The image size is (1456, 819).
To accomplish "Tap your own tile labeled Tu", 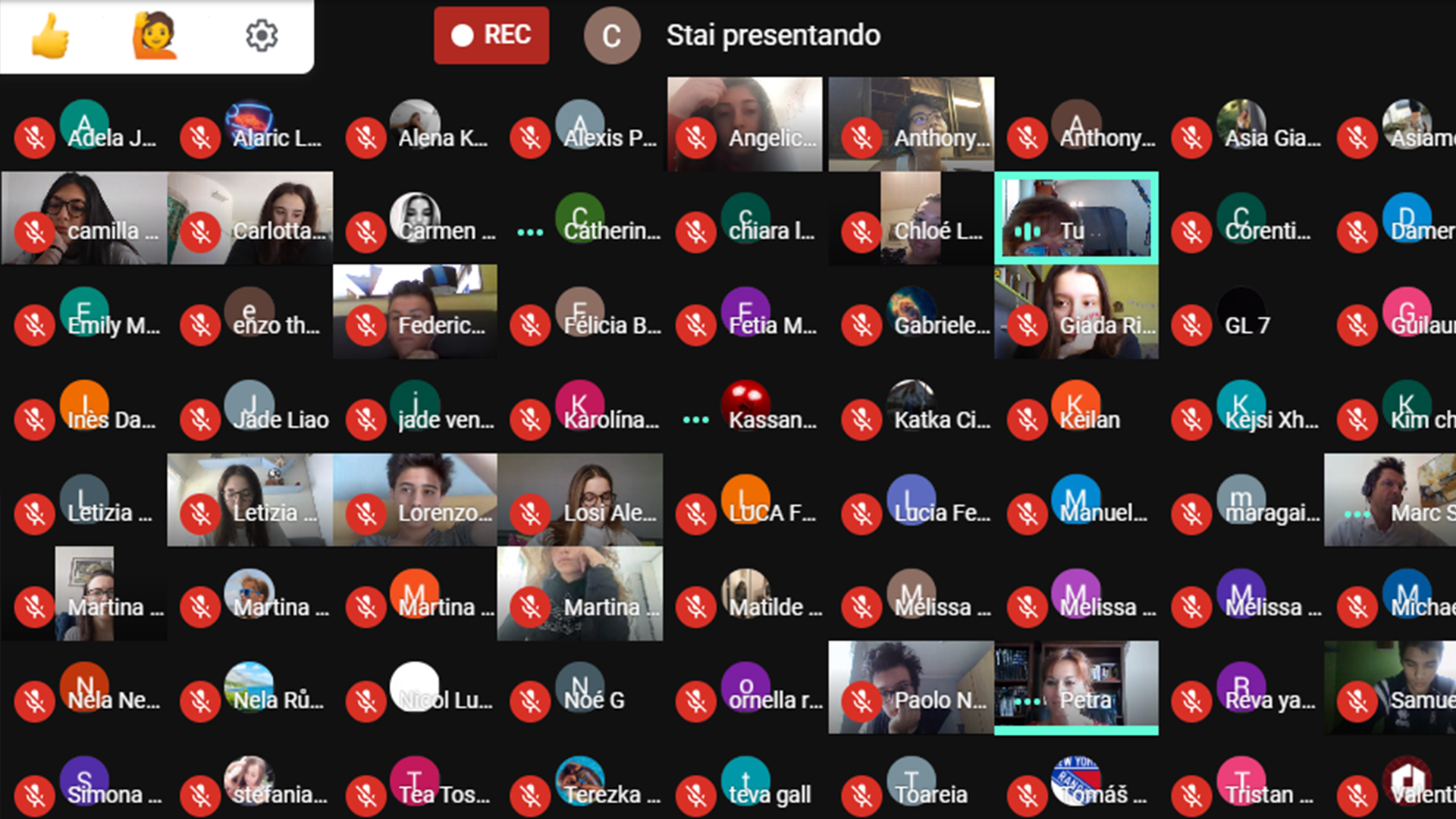I will tap(1076, 218).
